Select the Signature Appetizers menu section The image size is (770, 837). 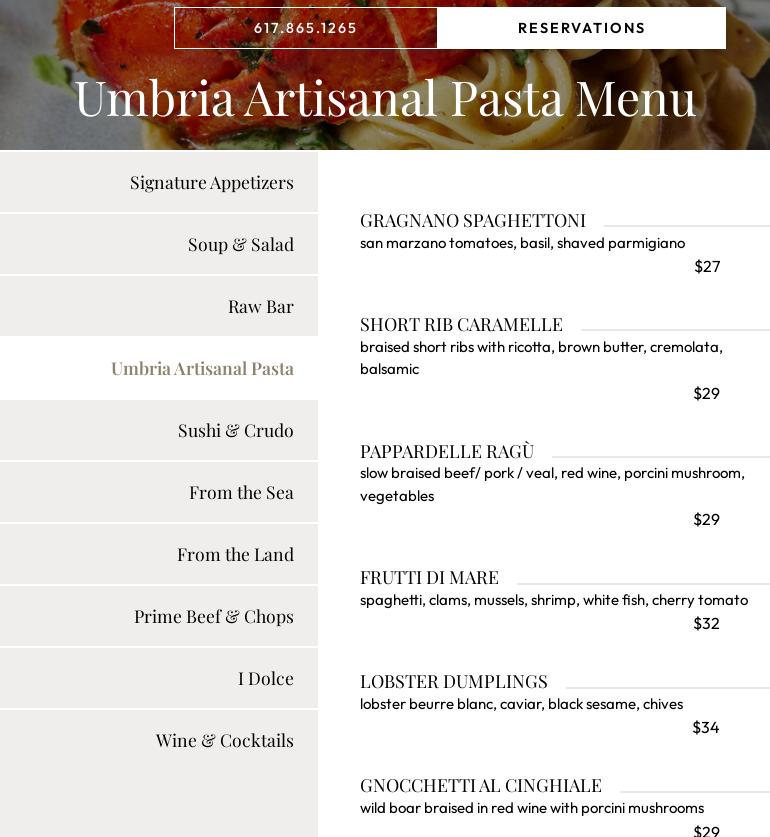click(x=211, y=182)
